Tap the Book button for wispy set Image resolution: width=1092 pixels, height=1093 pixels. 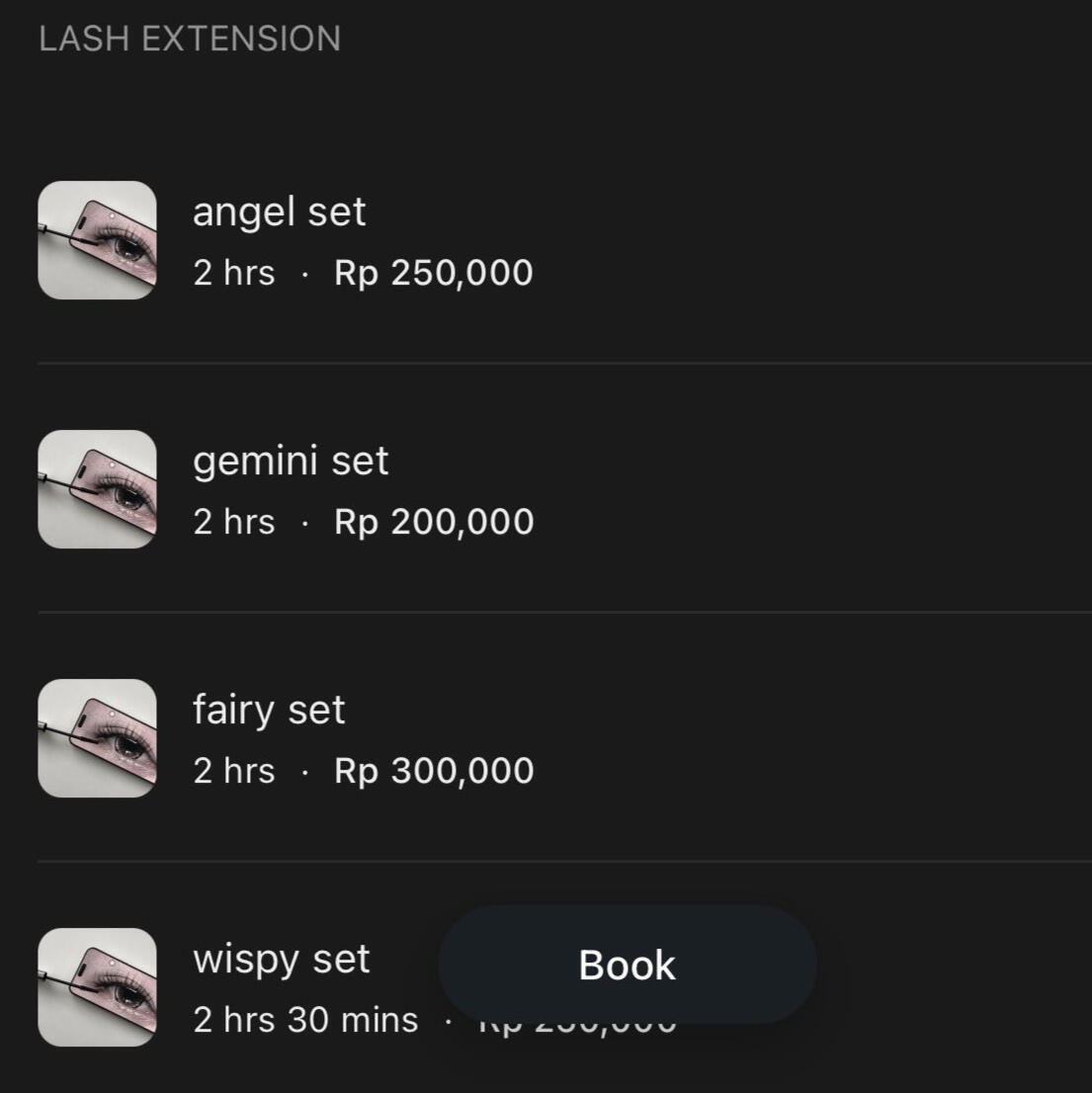pos(625,965)
